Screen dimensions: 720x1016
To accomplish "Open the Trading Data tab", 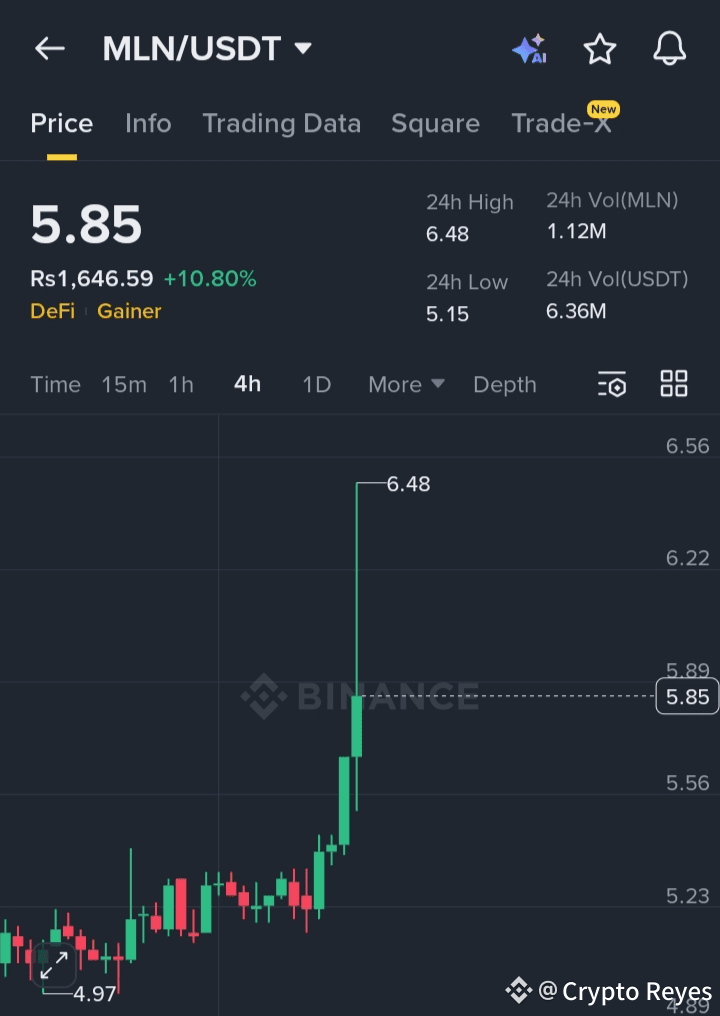I will 281,123.
